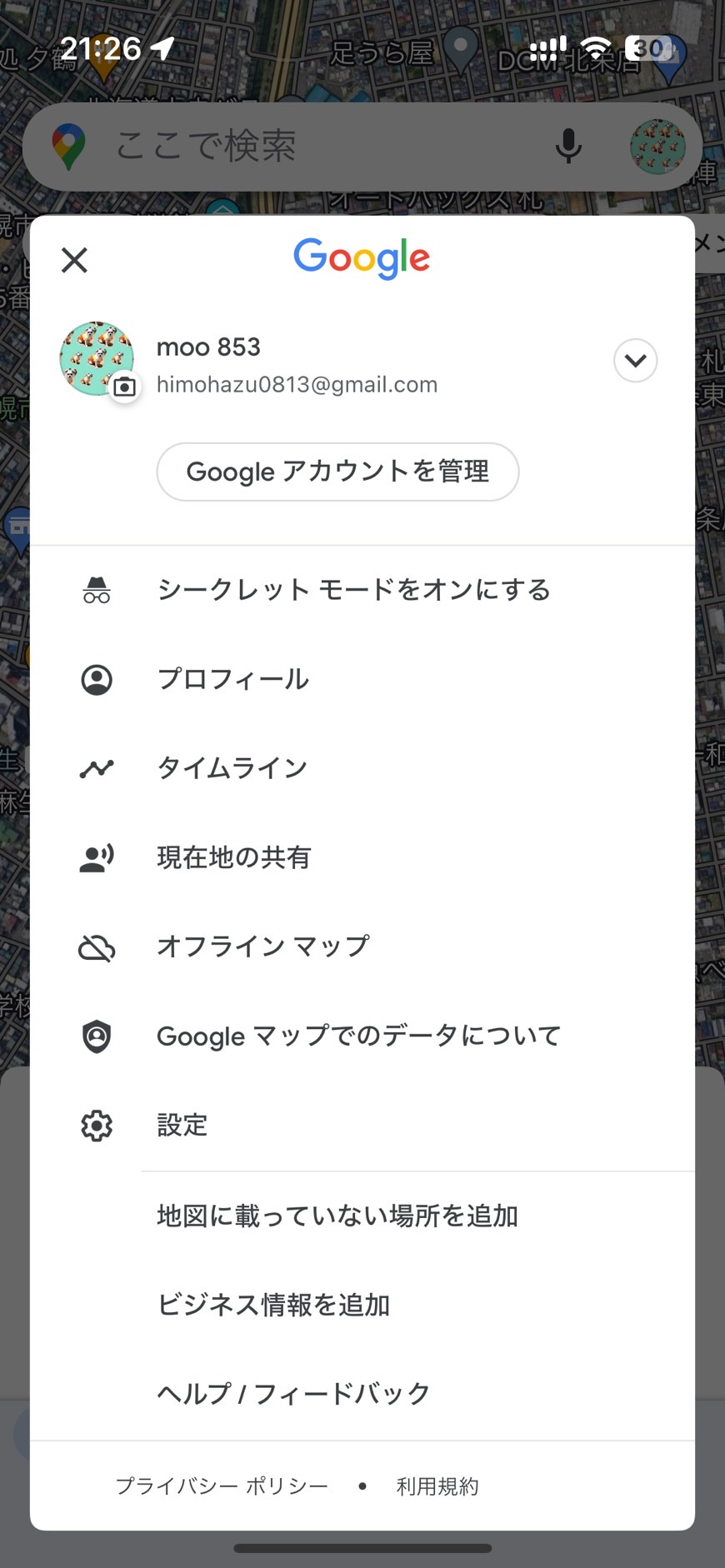Open 現在地の共有

point(362,857)
